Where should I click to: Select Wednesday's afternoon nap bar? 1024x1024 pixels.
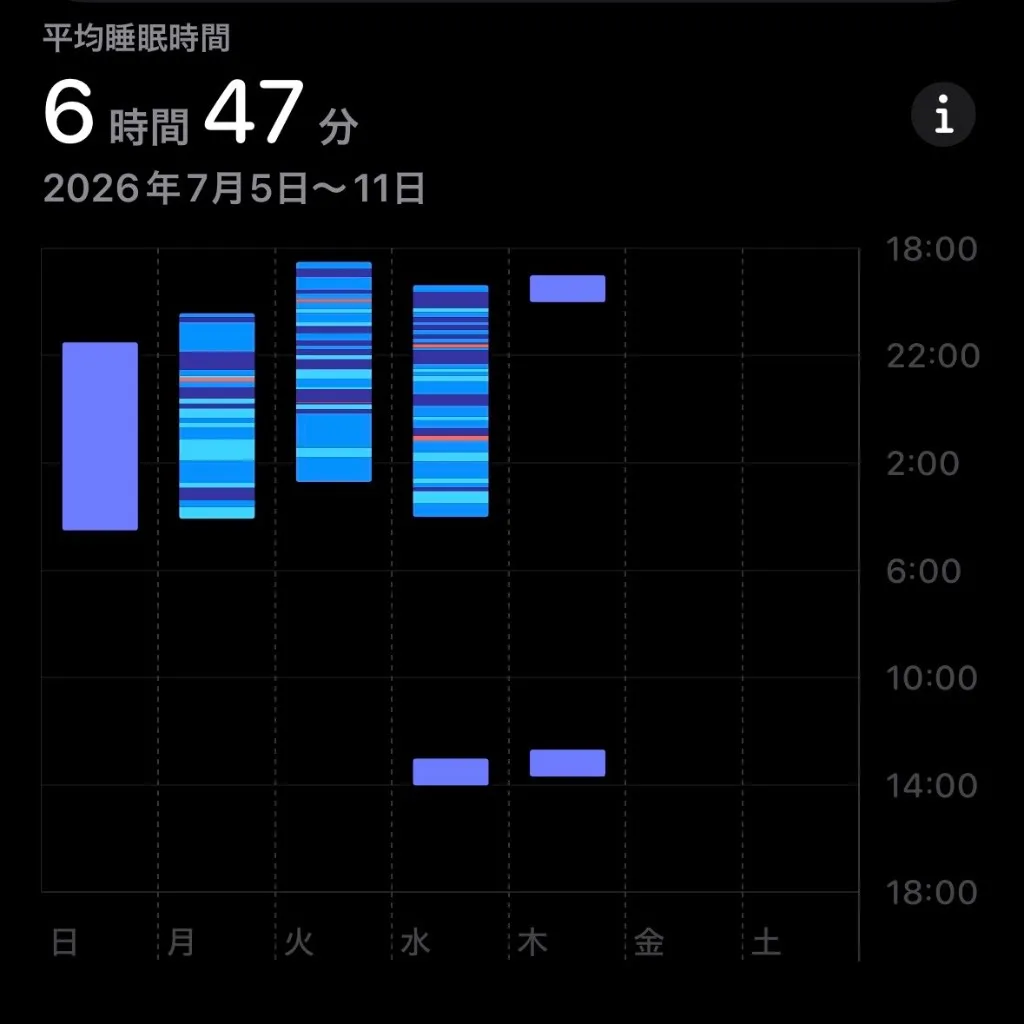pyautogui.click(x=451, y=772)
